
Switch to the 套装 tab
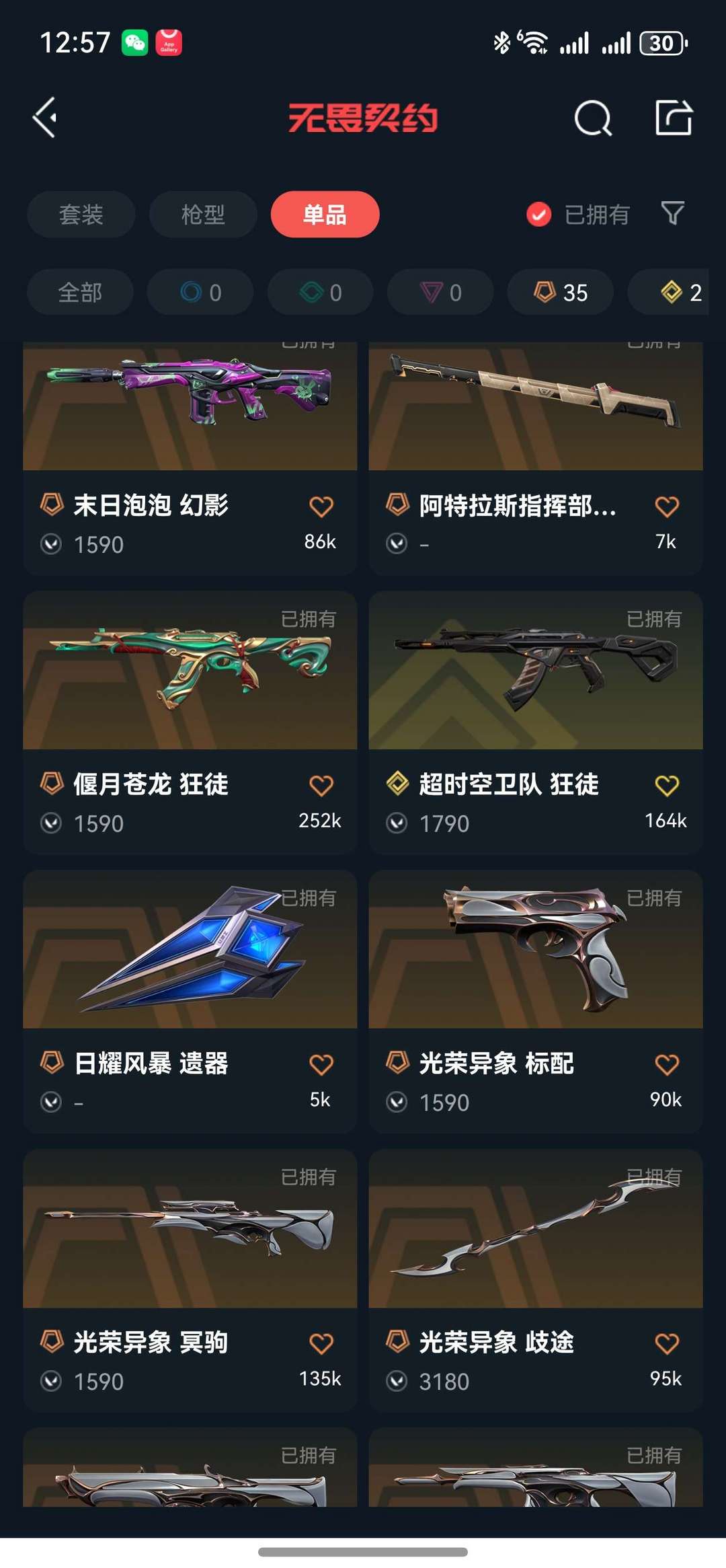pyautogui.click(x=81, y=215)
